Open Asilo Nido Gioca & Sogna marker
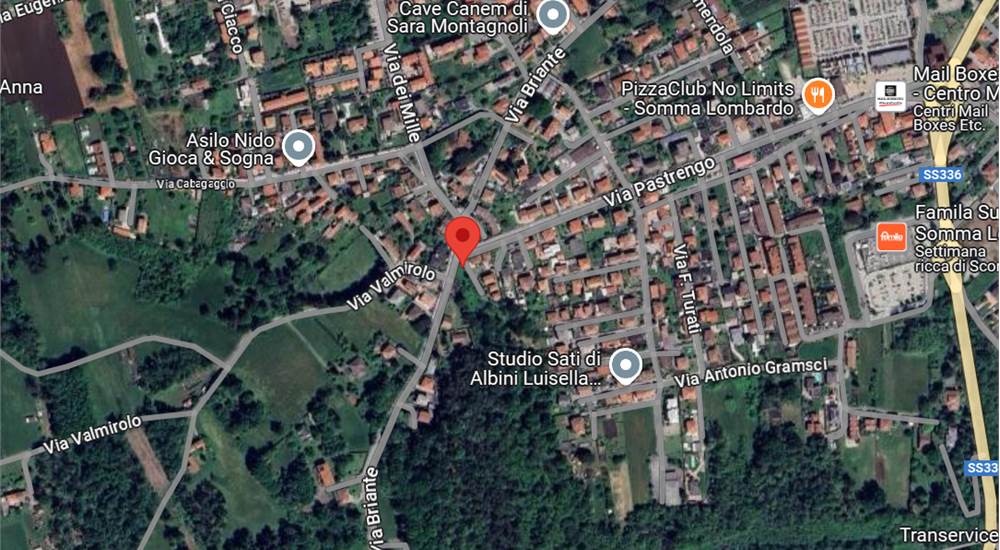Screen dimensions: 1000x550 (298, 147)
